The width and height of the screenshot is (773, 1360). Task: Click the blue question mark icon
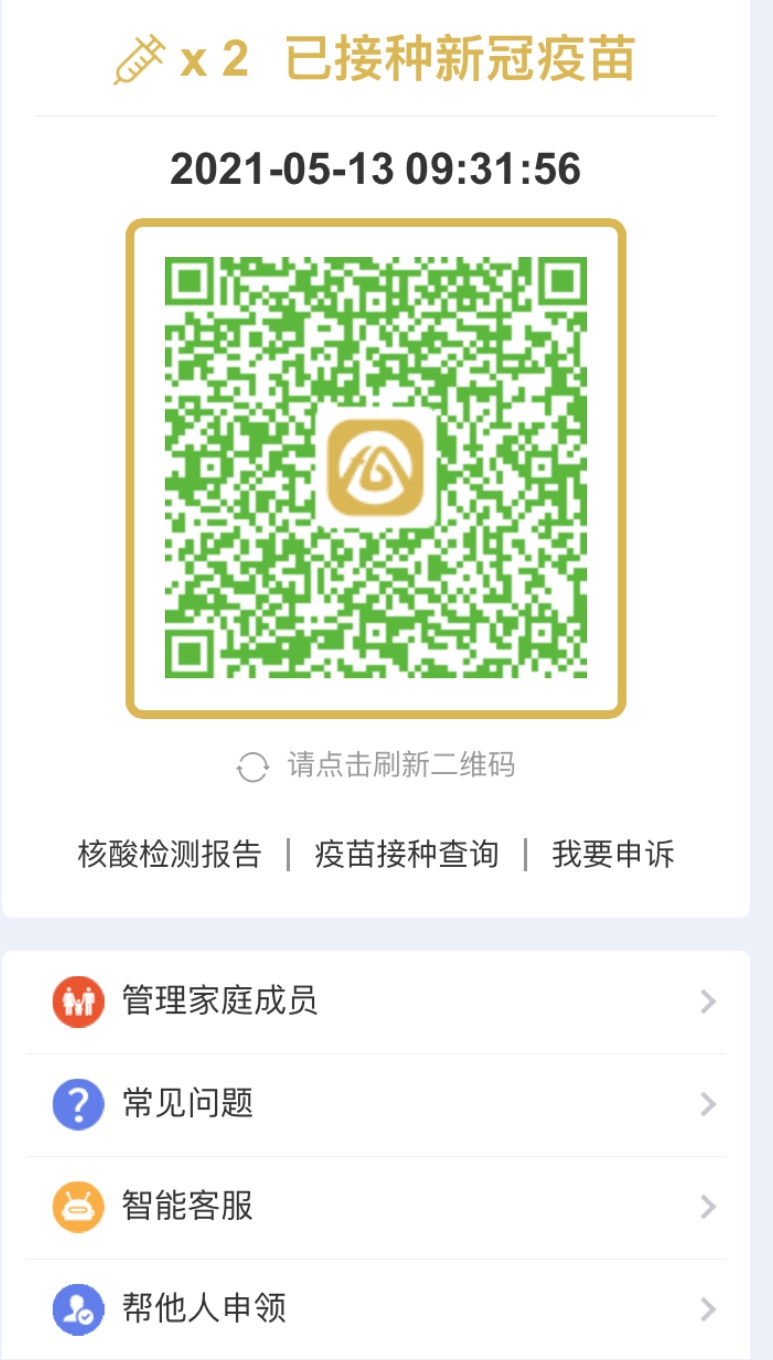[77, 1104]
